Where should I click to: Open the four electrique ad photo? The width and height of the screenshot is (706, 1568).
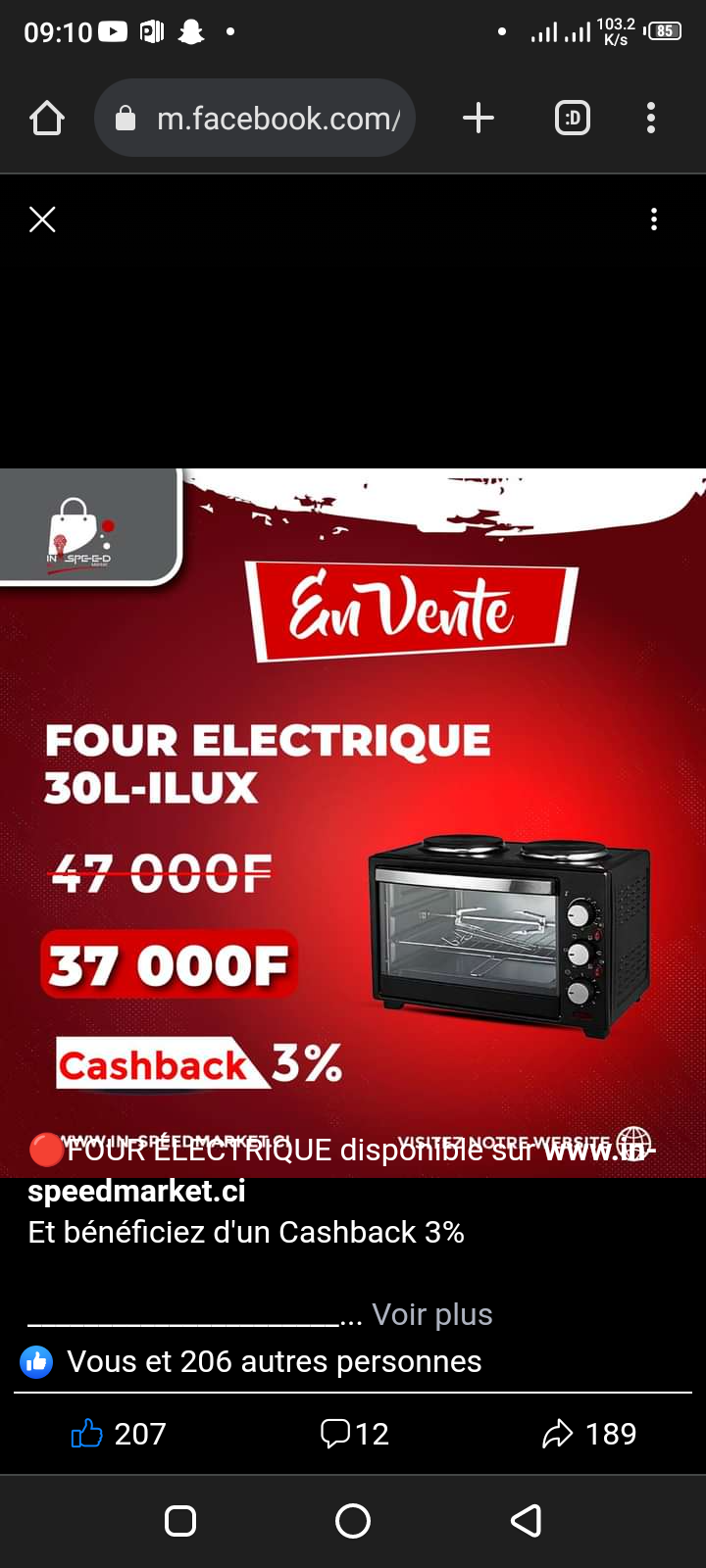pos(353,822)
